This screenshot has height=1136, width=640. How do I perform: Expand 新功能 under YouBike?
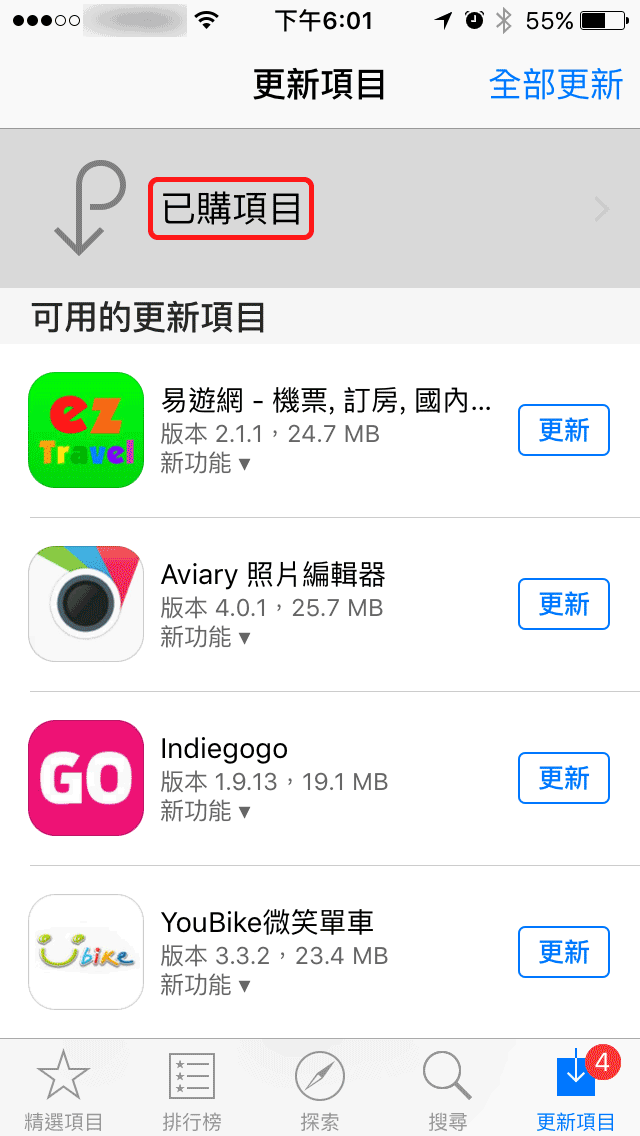pyautogui.click(x=205, y=985)
